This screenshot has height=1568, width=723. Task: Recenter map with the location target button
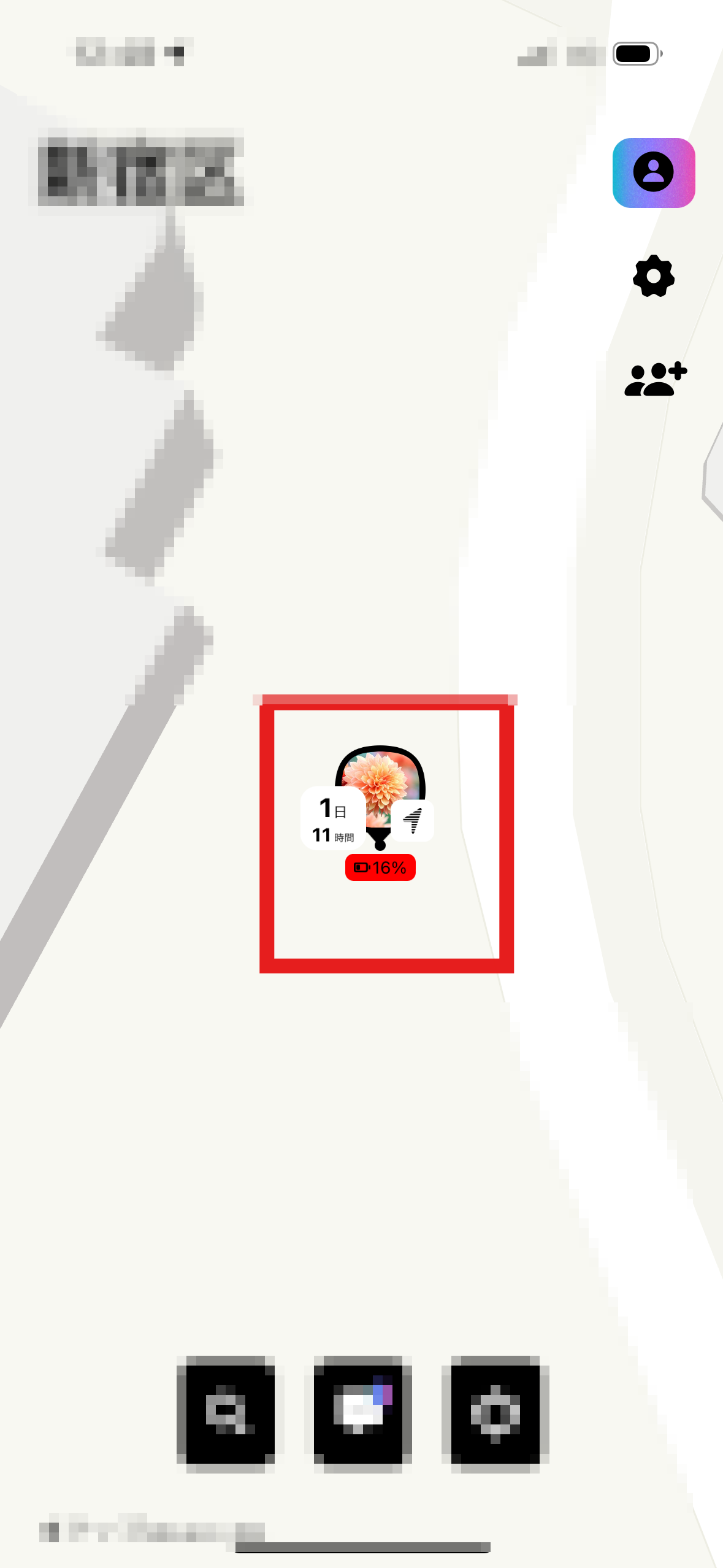pyautogui.click(x=495, y=1413)
